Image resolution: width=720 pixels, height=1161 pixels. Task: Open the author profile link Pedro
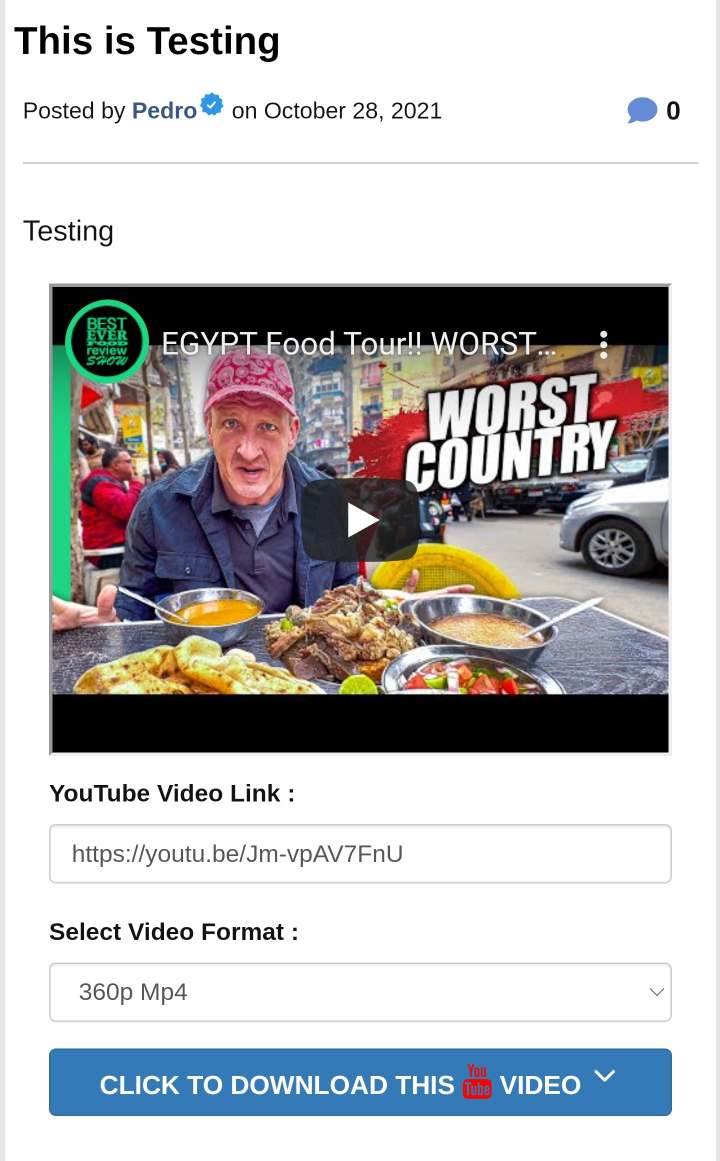[164, 111]
